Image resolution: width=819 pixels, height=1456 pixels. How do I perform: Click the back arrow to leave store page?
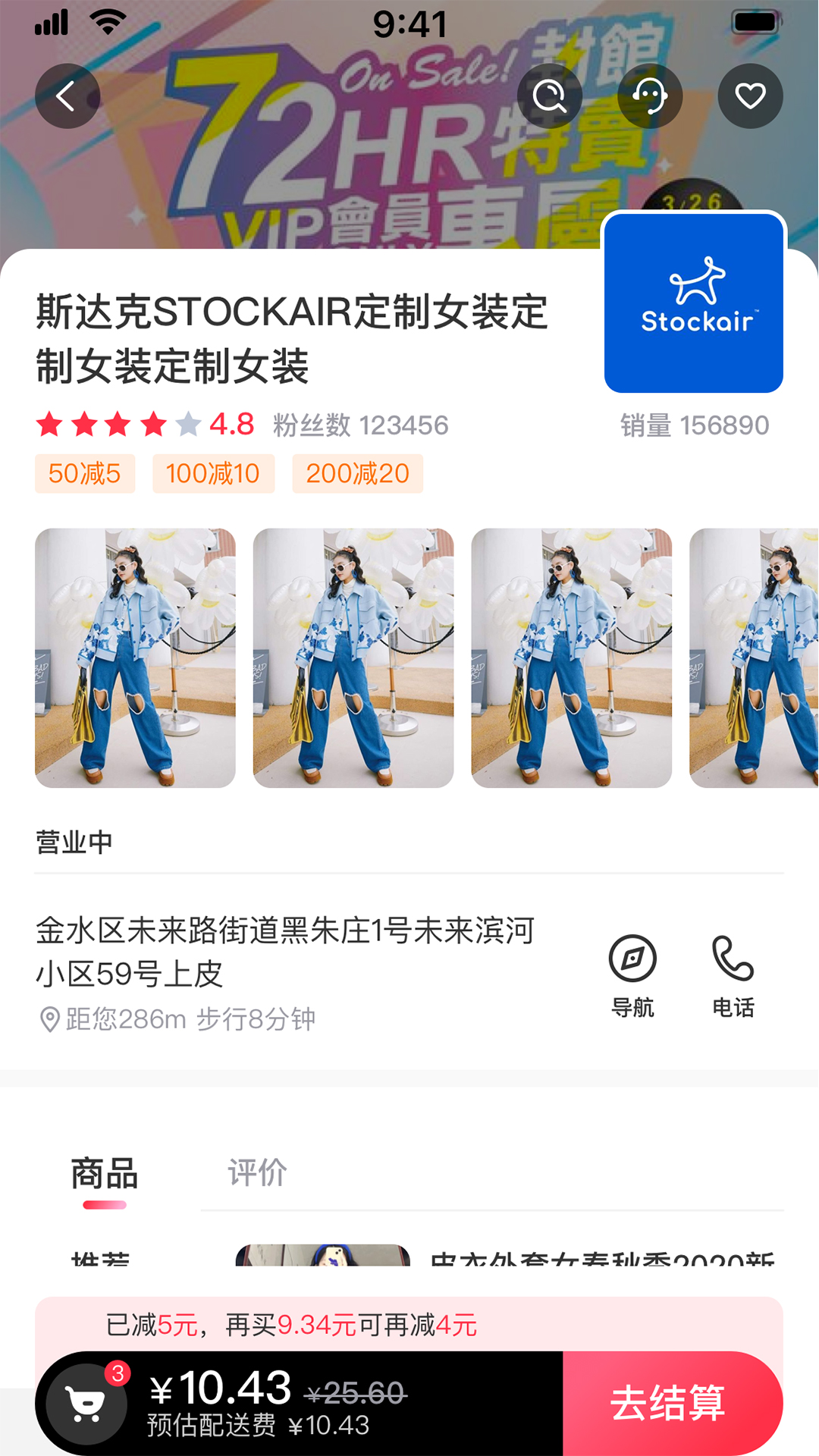pos(67,96)
